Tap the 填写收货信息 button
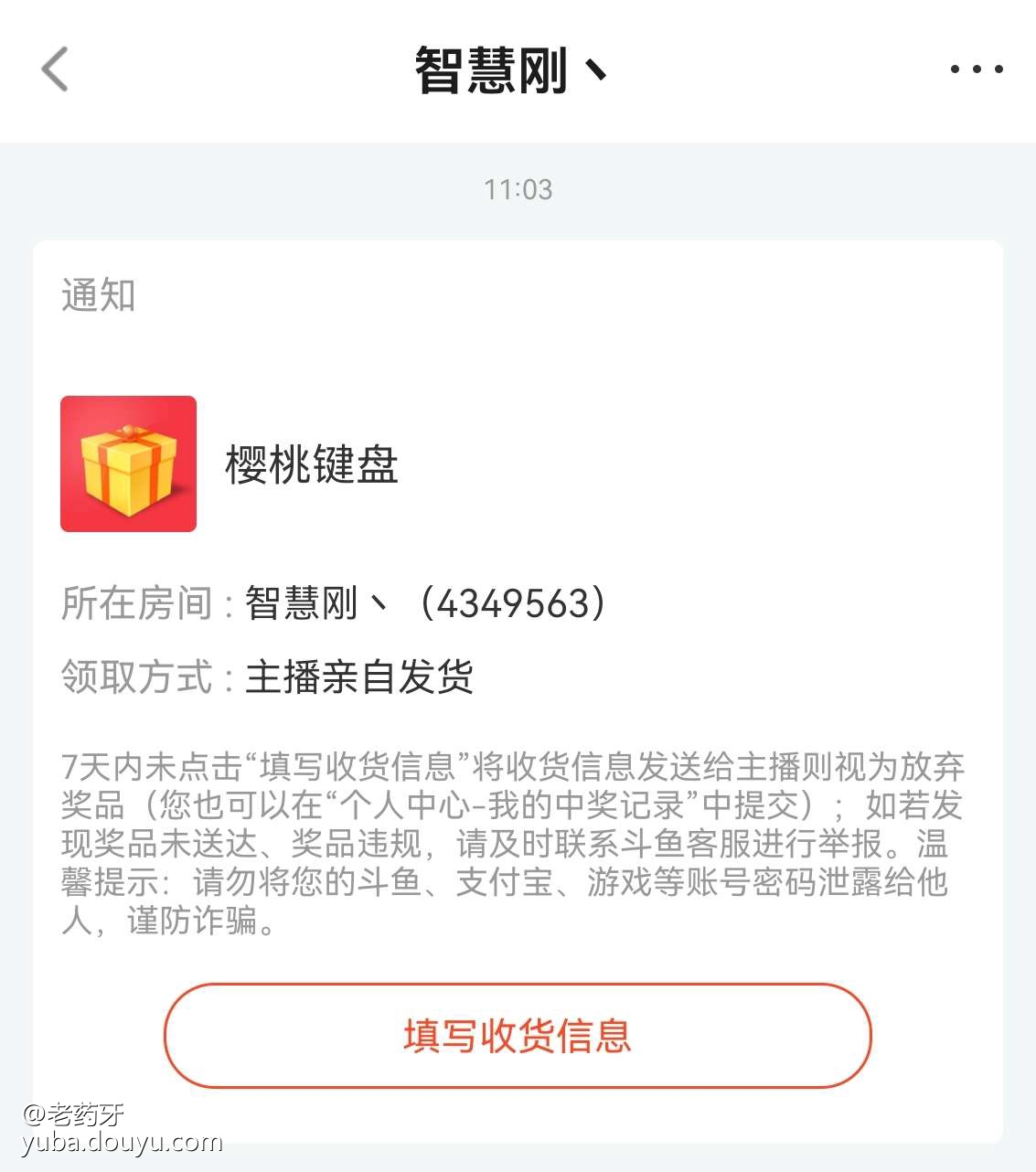The width and height of the screenshot is (1036, 1172). (x=518, y=1036)
